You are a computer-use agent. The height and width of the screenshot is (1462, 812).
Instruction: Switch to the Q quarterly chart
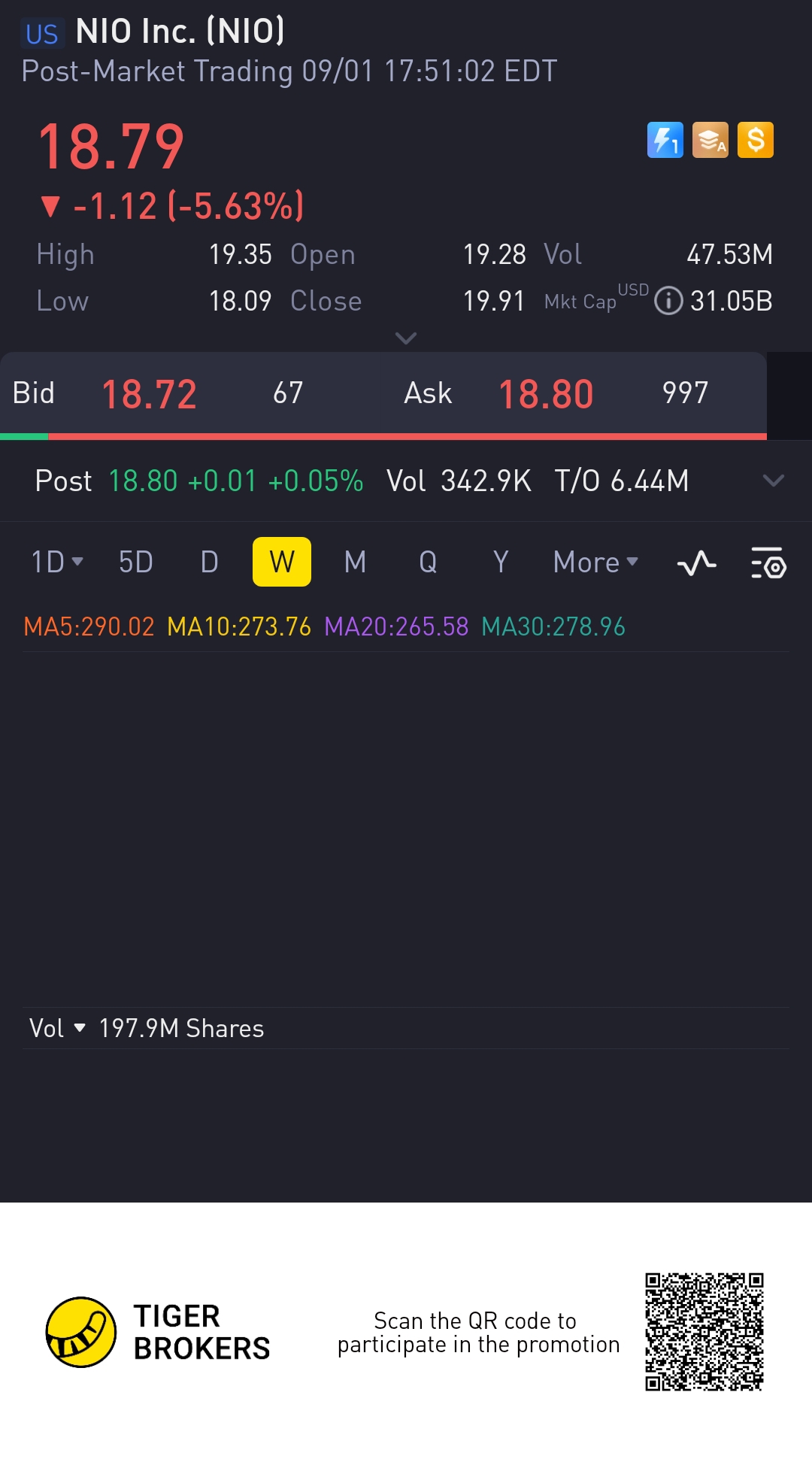428,562
